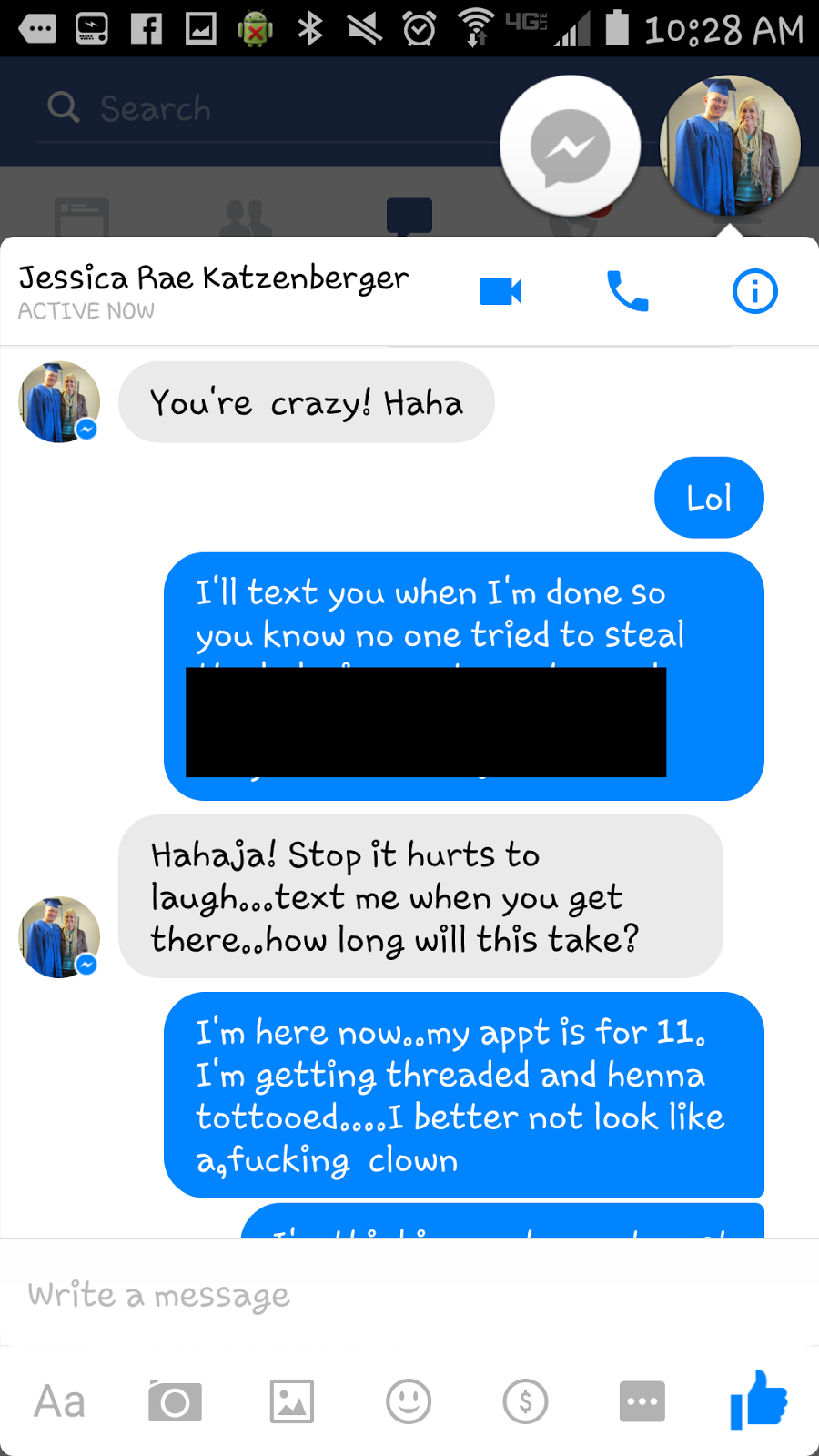Open the send money option
The width and height of the screenshot is (819, 1456).
click(x=525, y=1401)
